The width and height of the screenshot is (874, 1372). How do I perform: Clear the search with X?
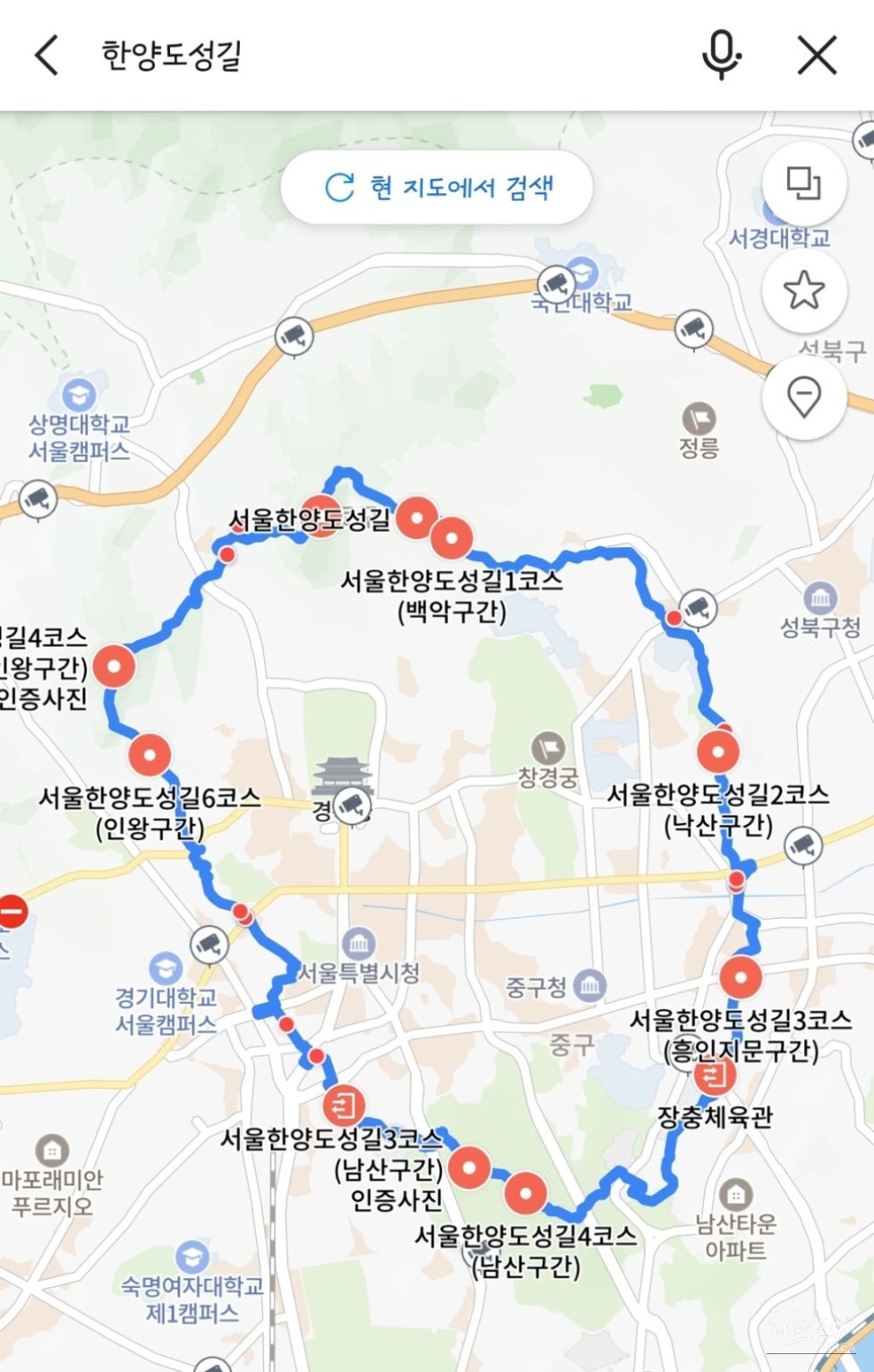[x=817, y=56]
